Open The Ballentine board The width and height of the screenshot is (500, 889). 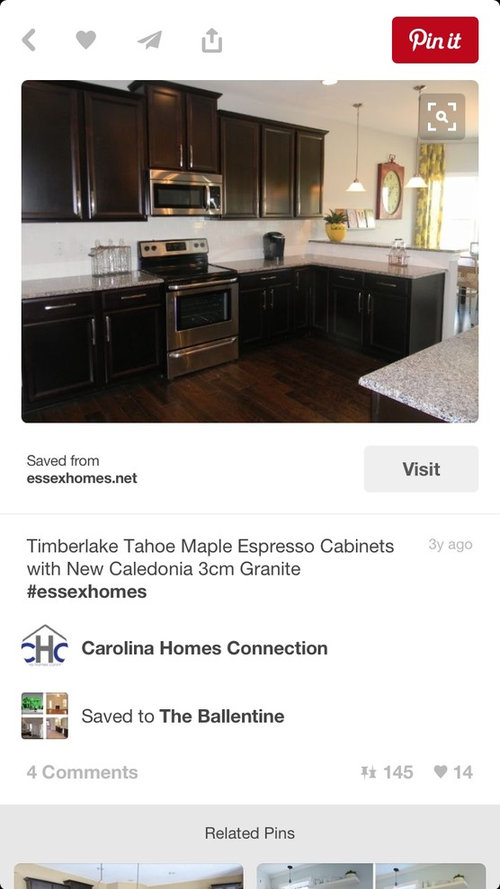222,716
